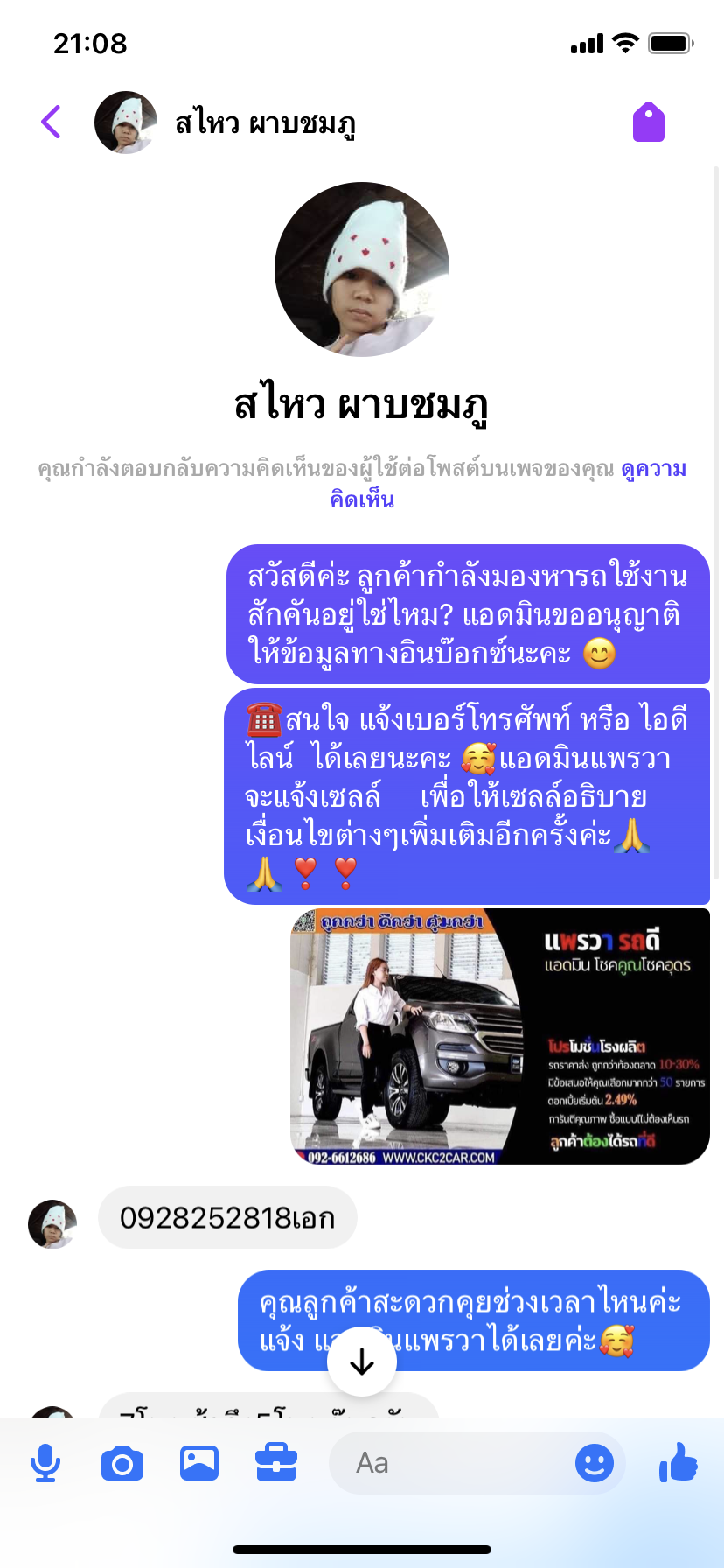The height and width of the screenshot is (1568, 724).
Task: Tap the ดูความคิดเห็น link
Action: point(508,484)
